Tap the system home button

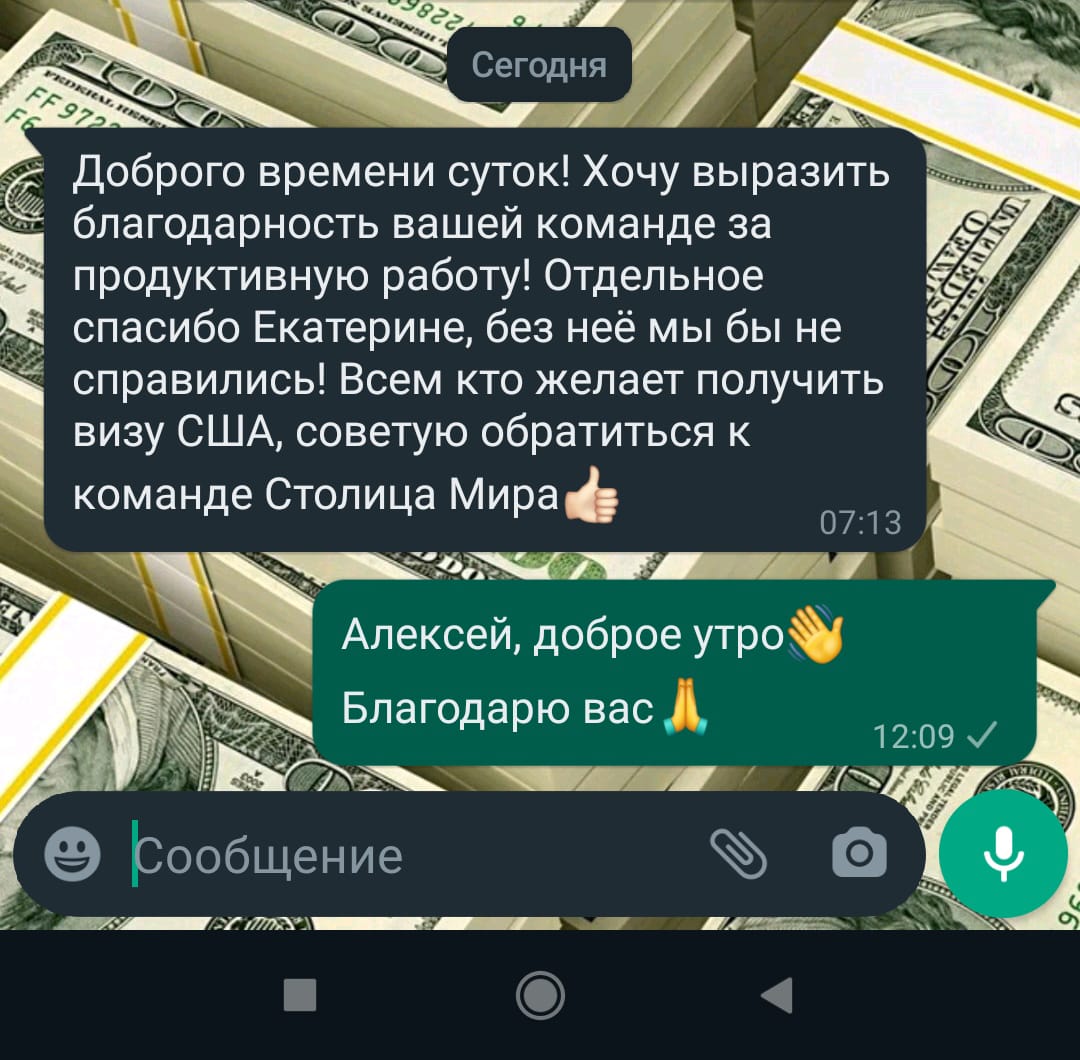point(541,995)
